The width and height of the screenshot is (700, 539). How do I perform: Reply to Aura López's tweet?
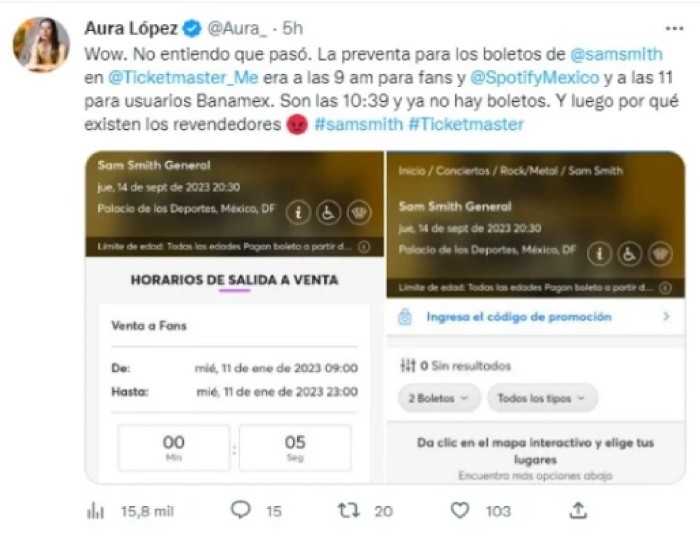[x=256, y=511]
